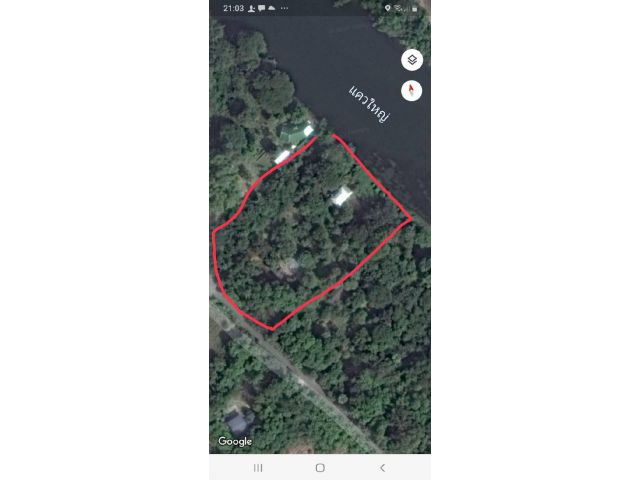The height and width of the screenshot is (480, 640).
Task: Go back with the navigation bar arrow
Action: pyautogui.click(x=382, y=467)
